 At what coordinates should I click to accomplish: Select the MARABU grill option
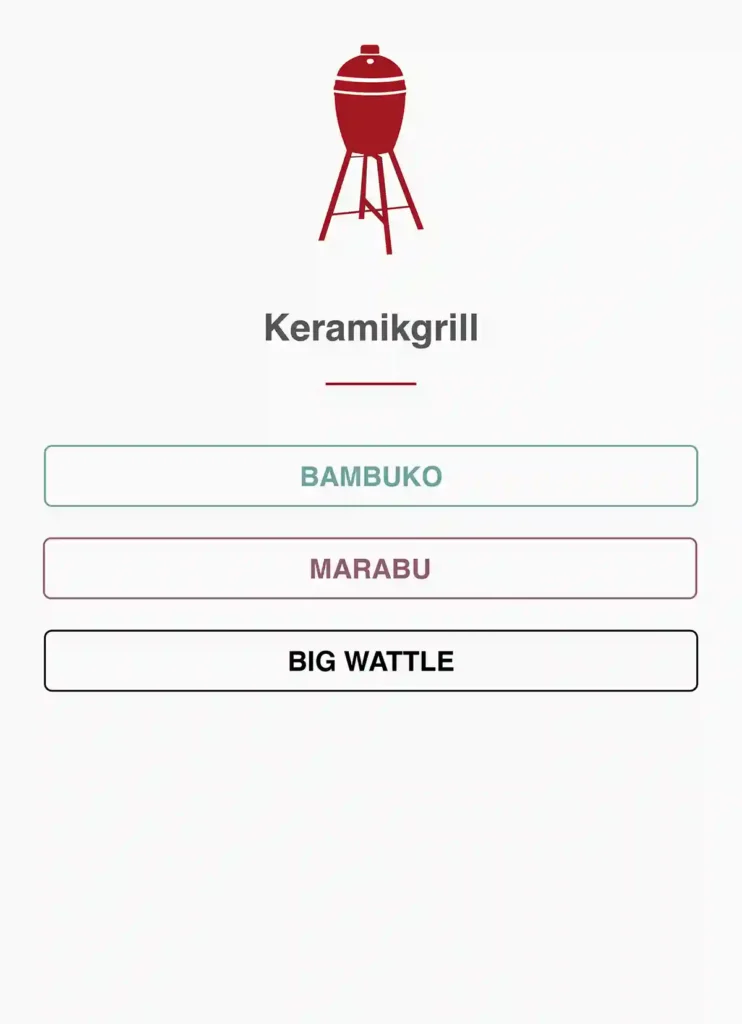(x=371, y=567)
